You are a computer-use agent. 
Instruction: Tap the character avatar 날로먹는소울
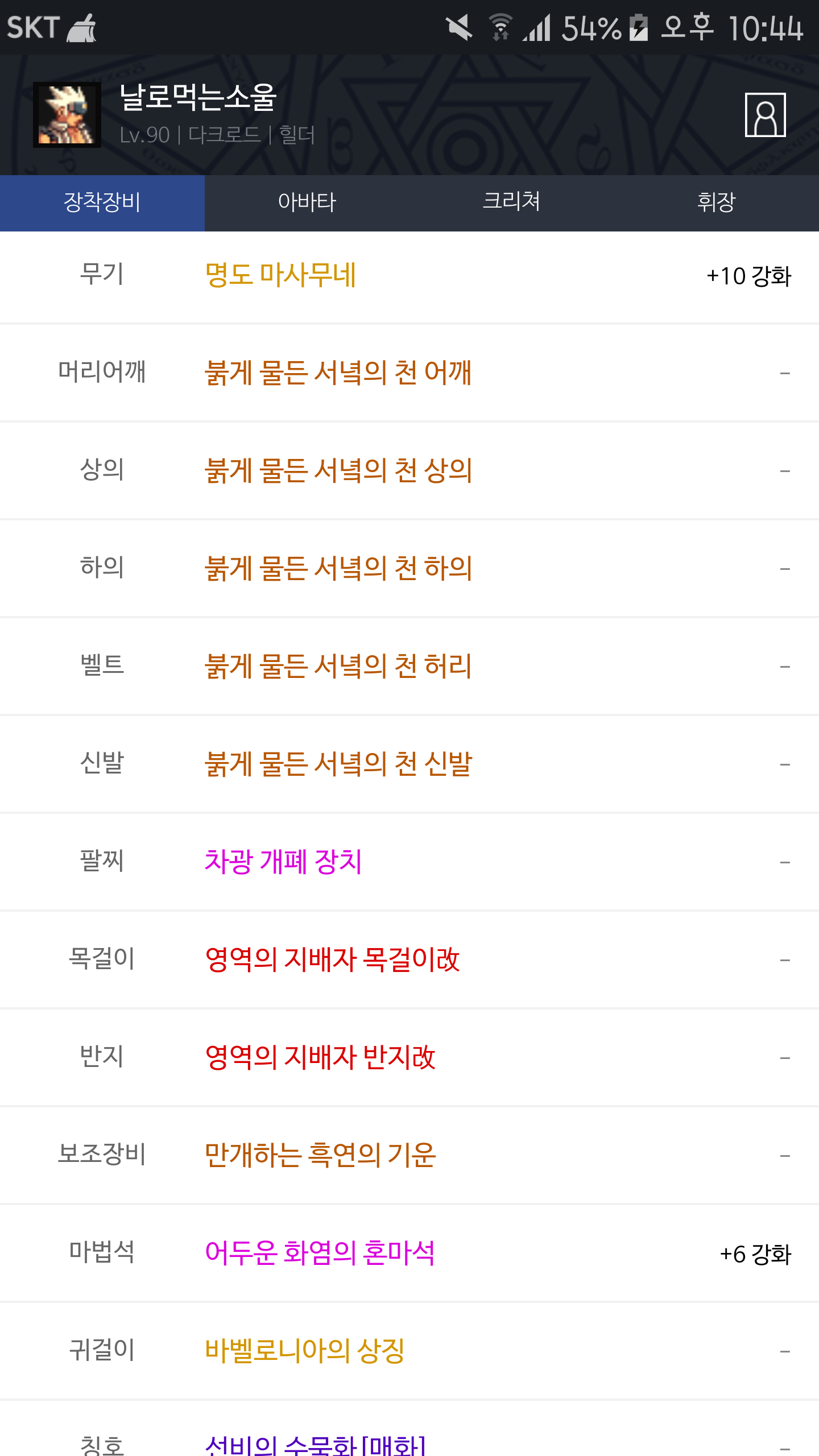[x=67, y=115]
